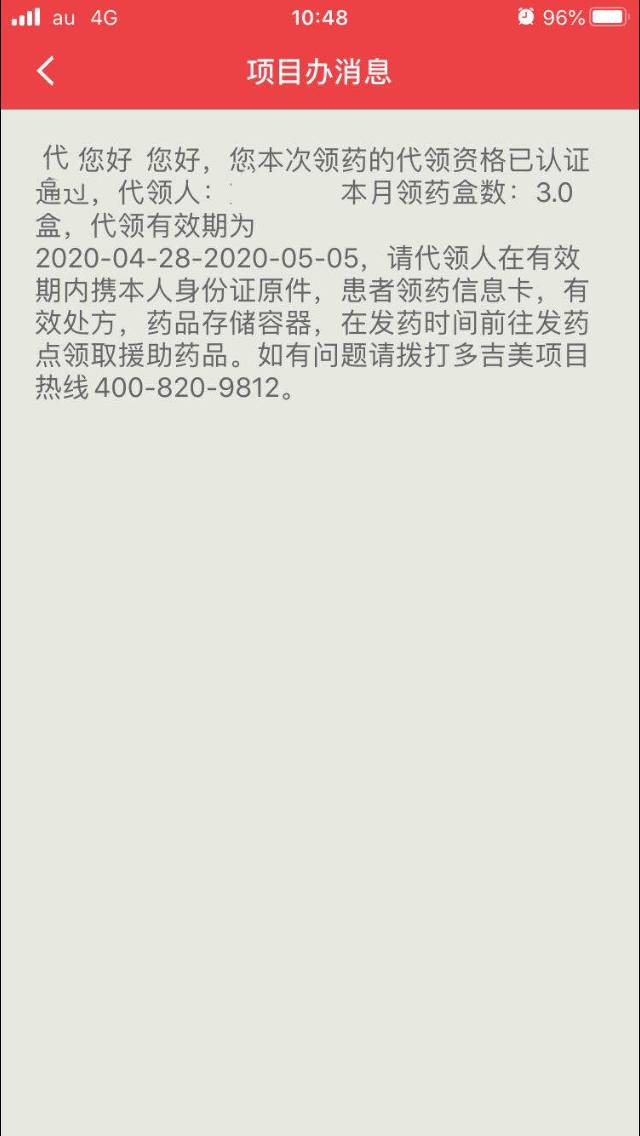Go back from the 项目办消息 page
This screenshot has width=640, height=1136.
click(45, 71)
